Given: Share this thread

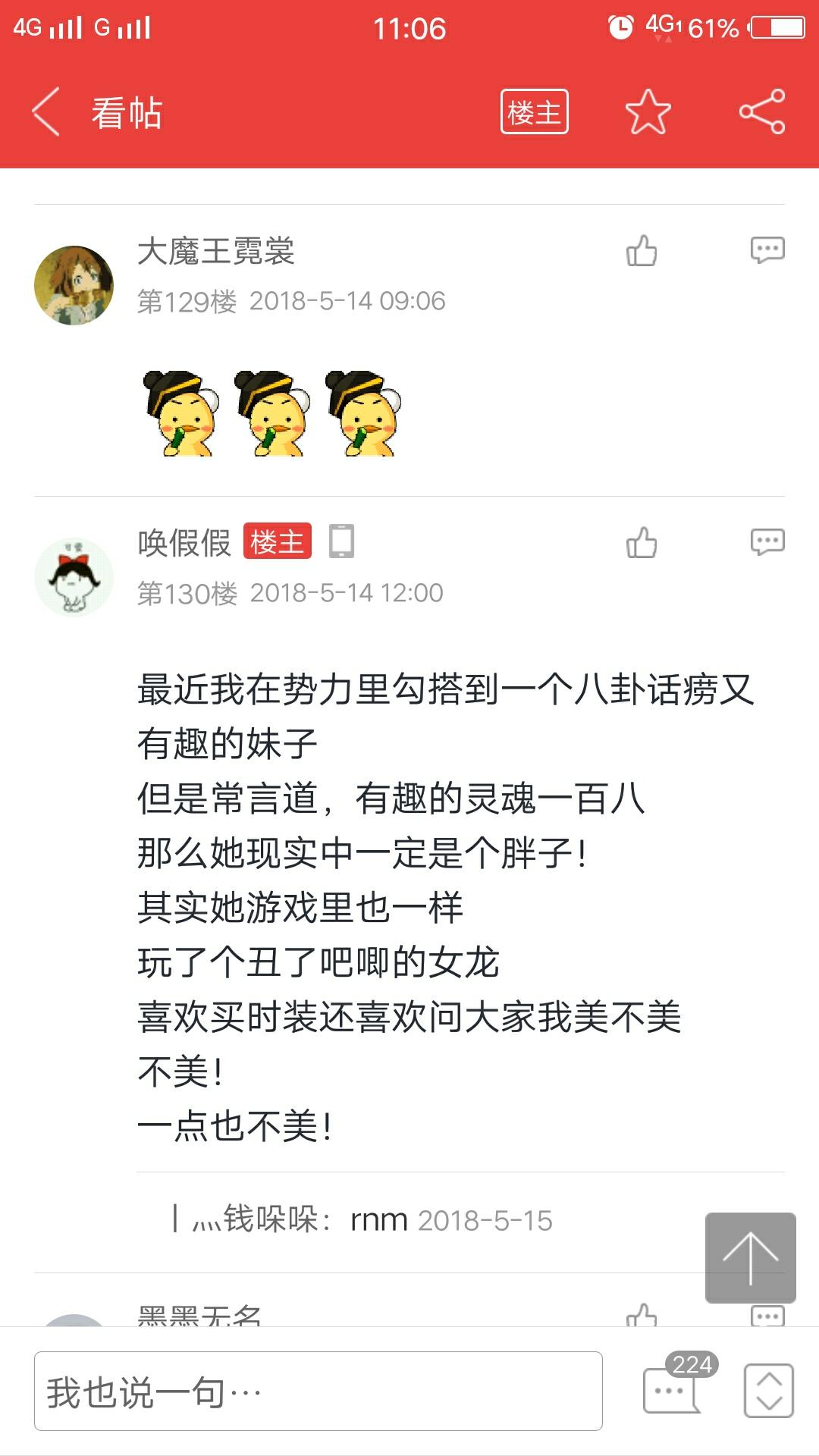Looking at the screenshot, I should coord(762,112).
